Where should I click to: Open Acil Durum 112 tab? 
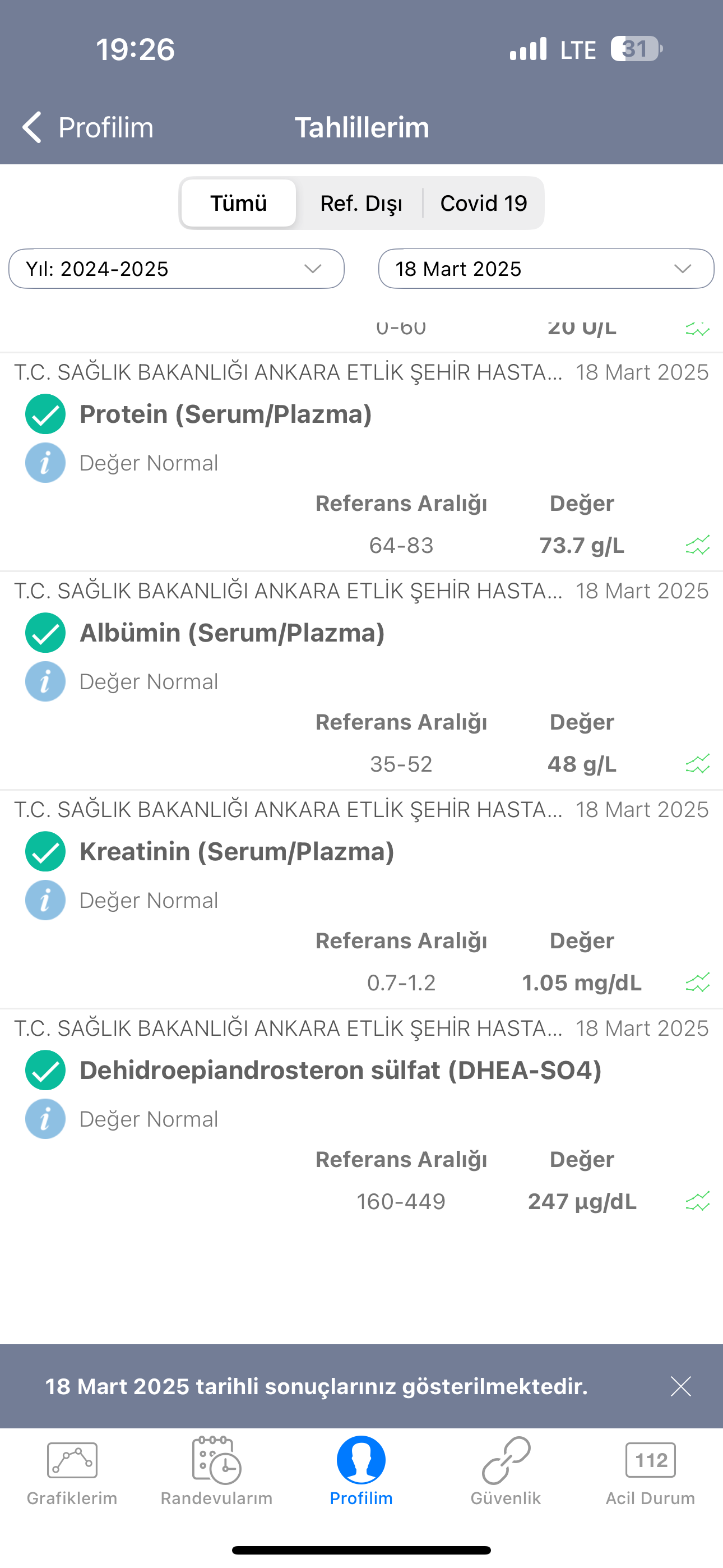[650, 1471]
